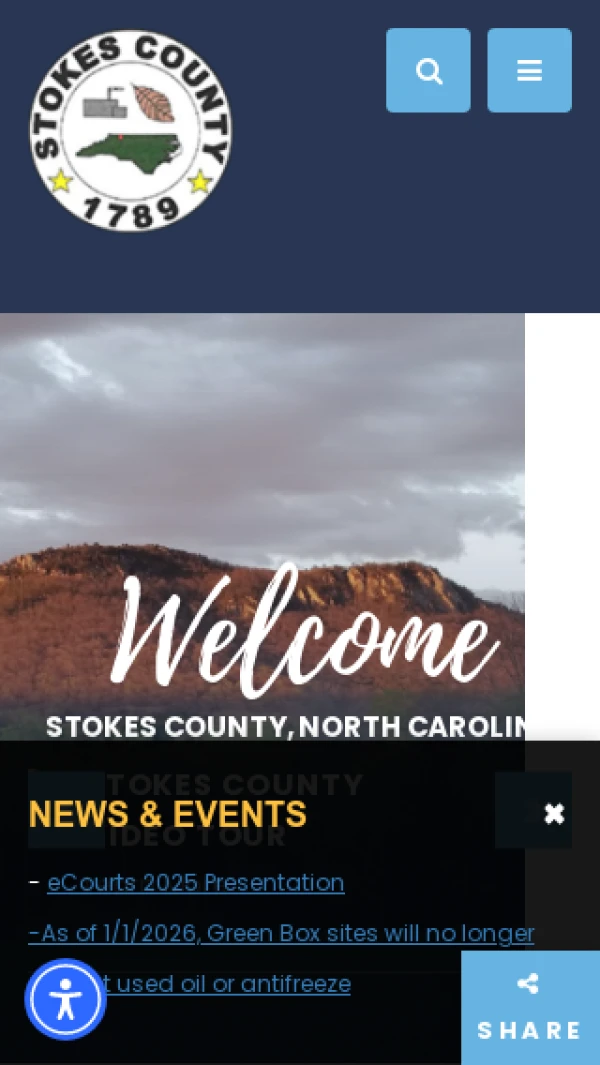Open the hamburger menu

click(529, 71)
